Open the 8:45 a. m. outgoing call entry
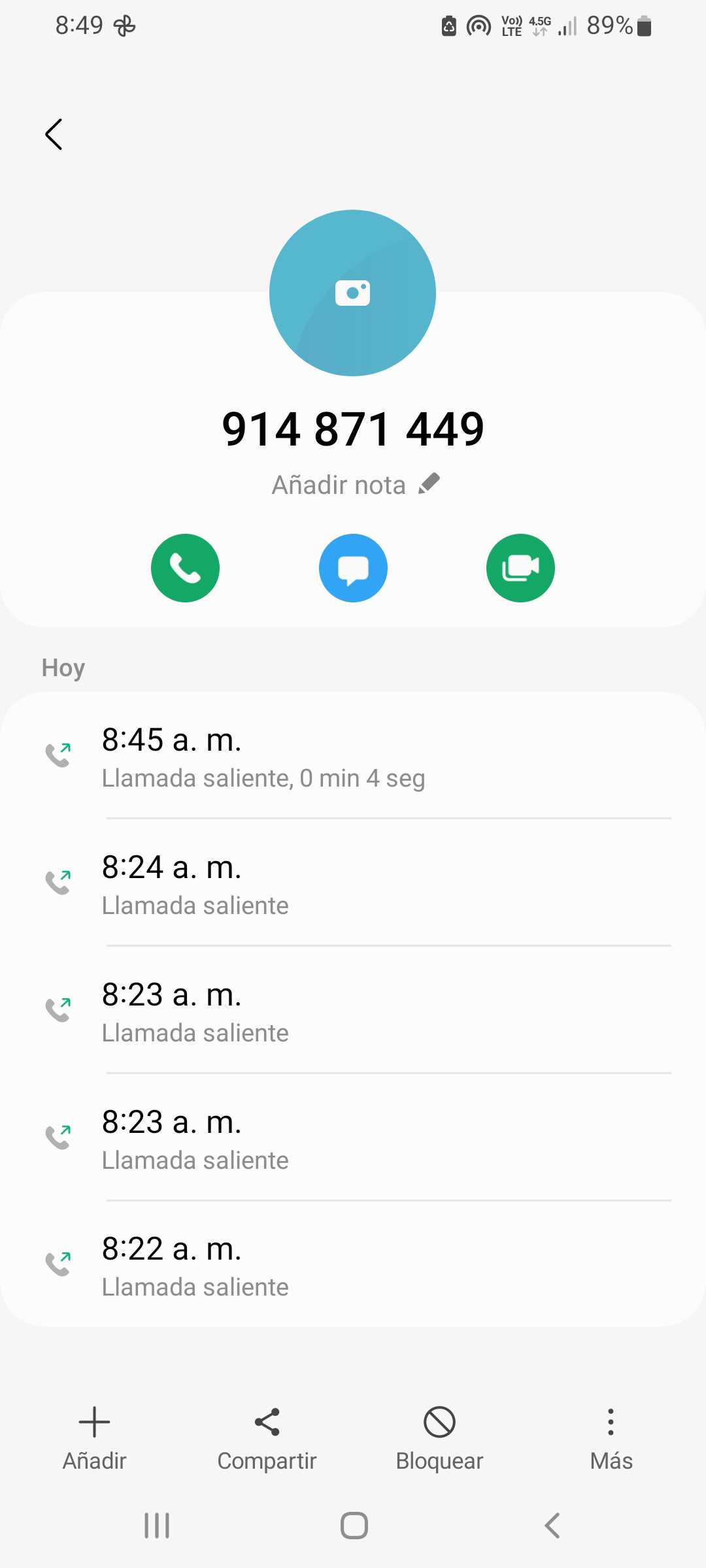Viewport: 706px width, 1568px height. [x=353, y=757]
